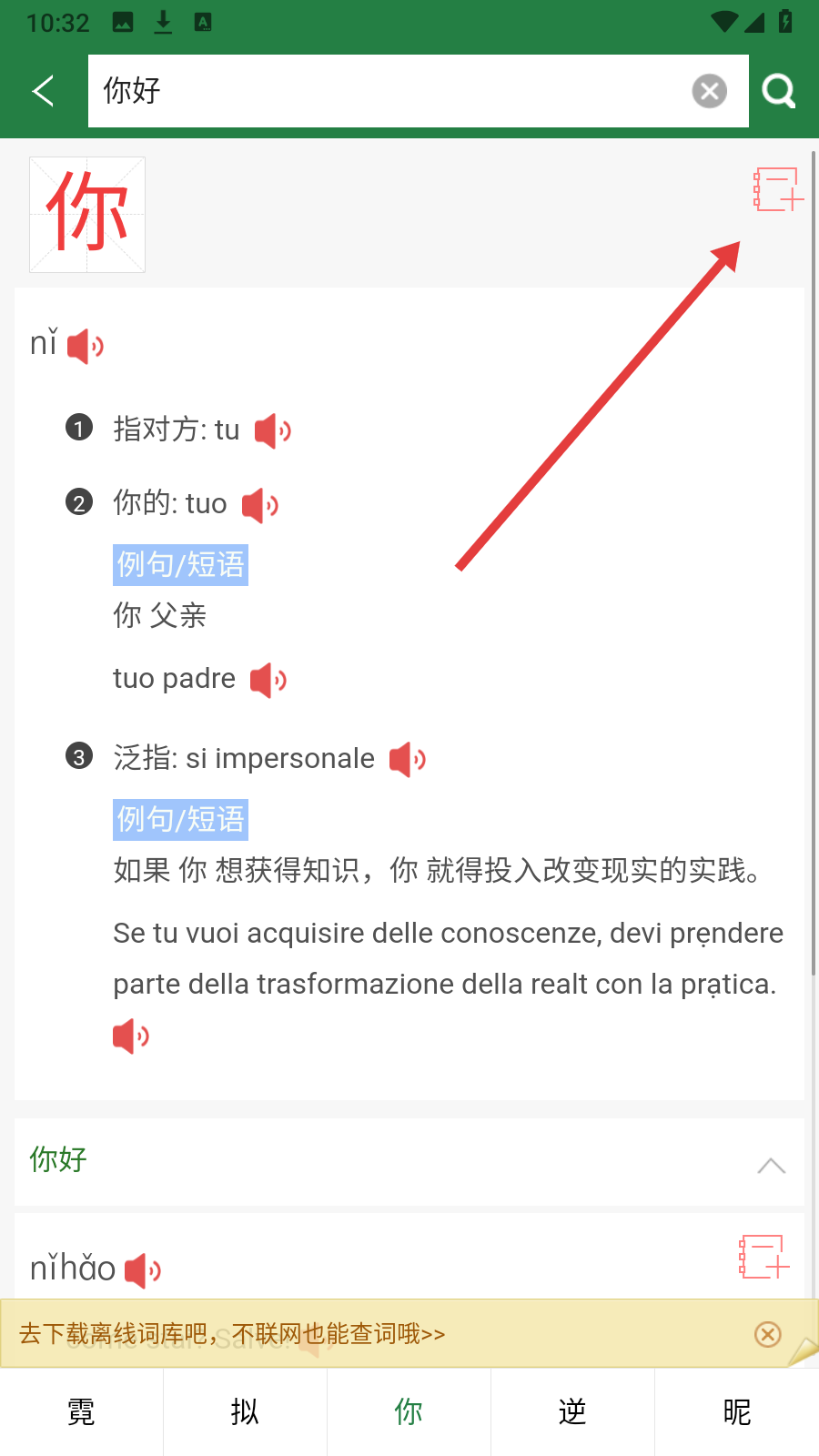Select character 拟 in bottom bar

245,1412
